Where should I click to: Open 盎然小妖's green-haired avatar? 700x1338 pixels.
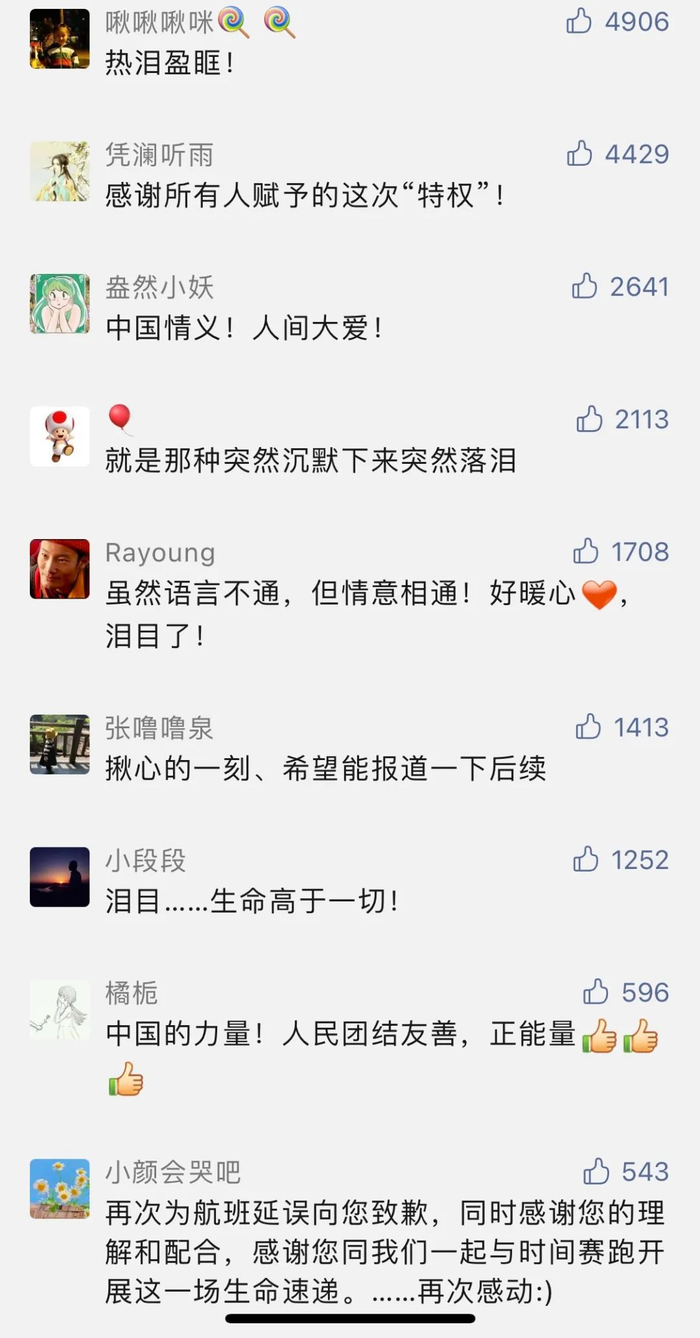(x=59, y=304)
